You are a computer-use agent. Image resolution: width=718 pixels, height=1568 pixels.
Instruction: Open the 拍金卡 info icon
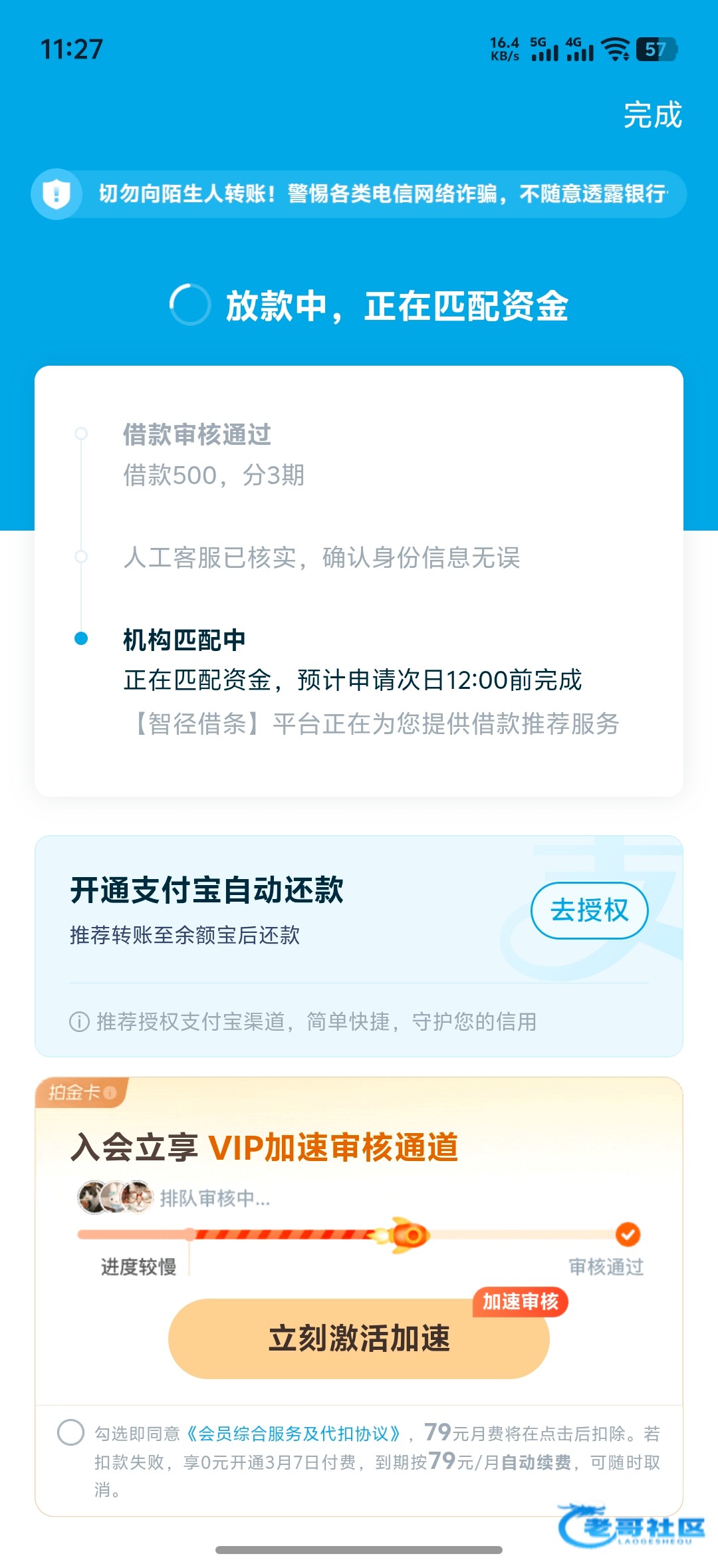(110, 1093)
